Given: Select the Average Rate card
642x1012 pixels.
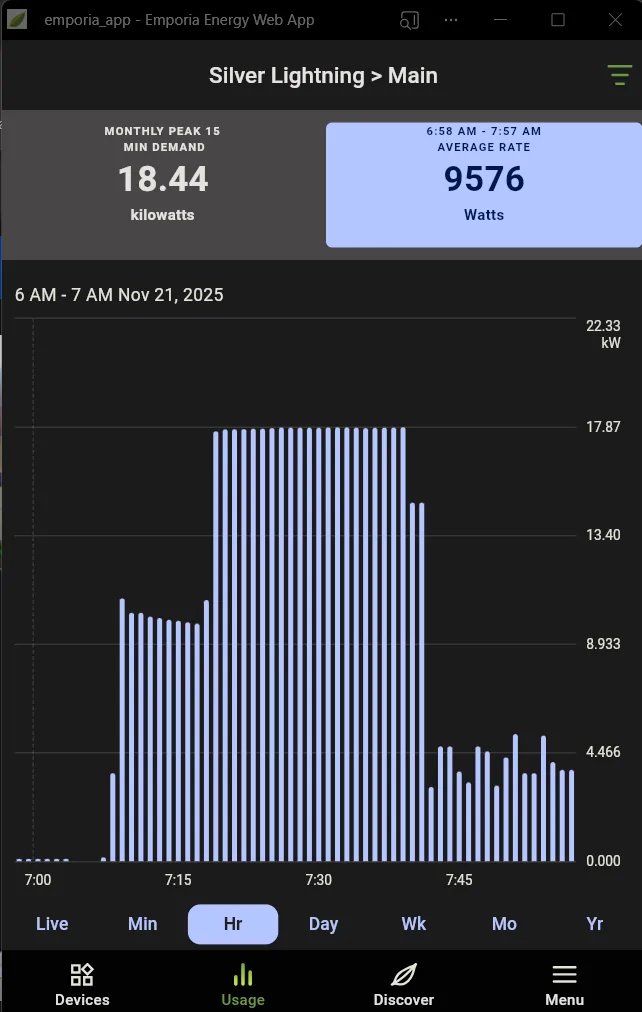Looking at the screenshot, I should pyautogui.click(x=484, y=184).
